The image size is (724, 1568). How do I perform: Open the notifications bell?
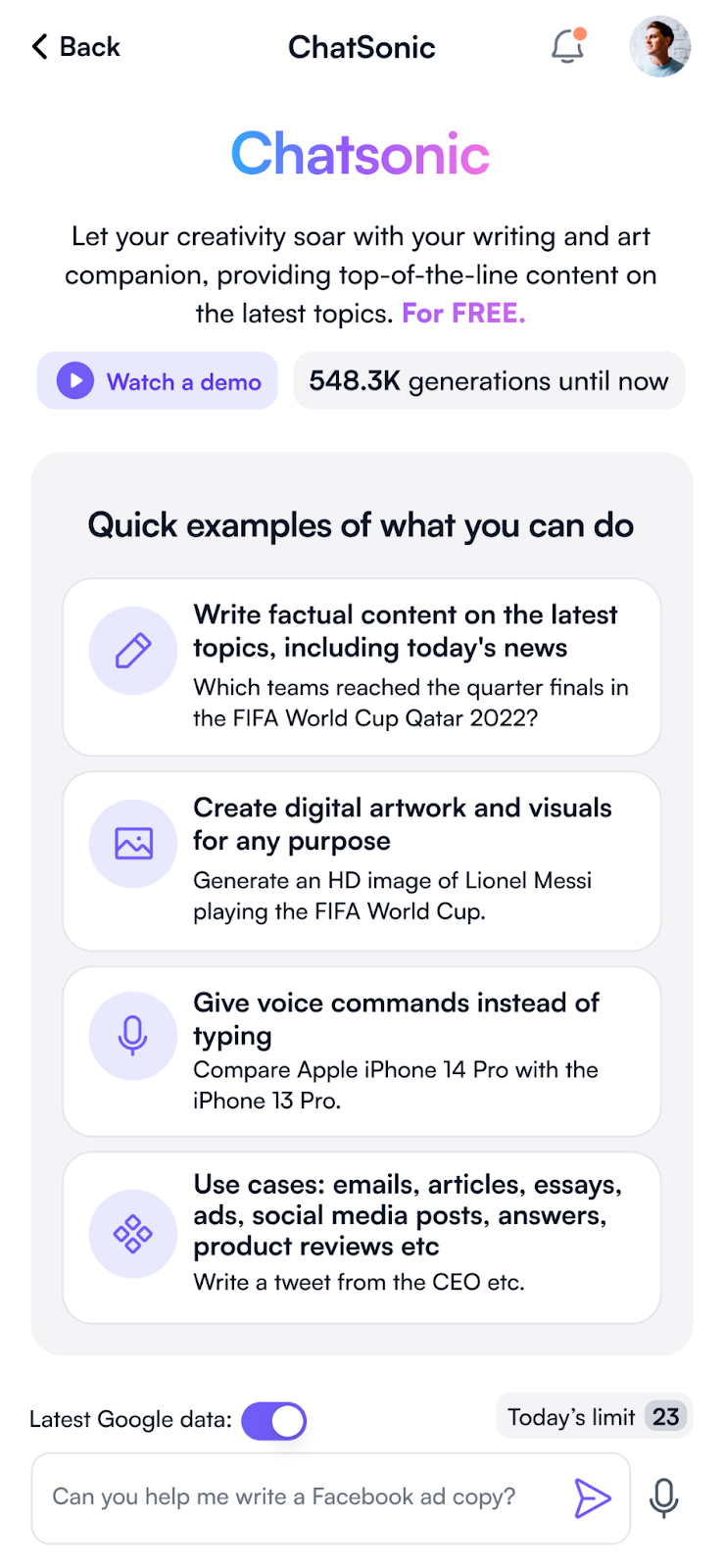point(567,47)
